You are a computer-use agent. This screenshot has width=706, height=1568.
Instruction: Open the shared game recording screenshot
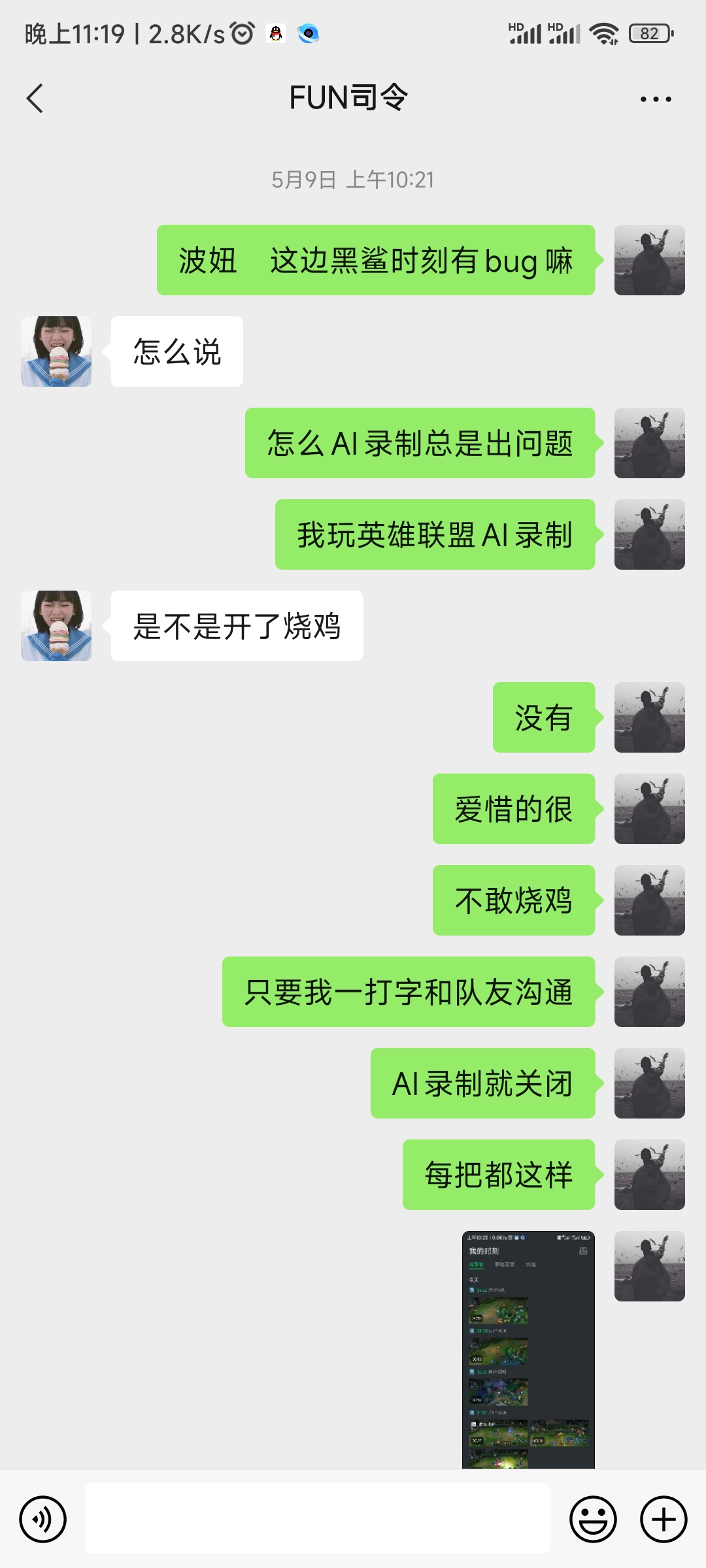pyautogui.click(x=528, y=1349)
